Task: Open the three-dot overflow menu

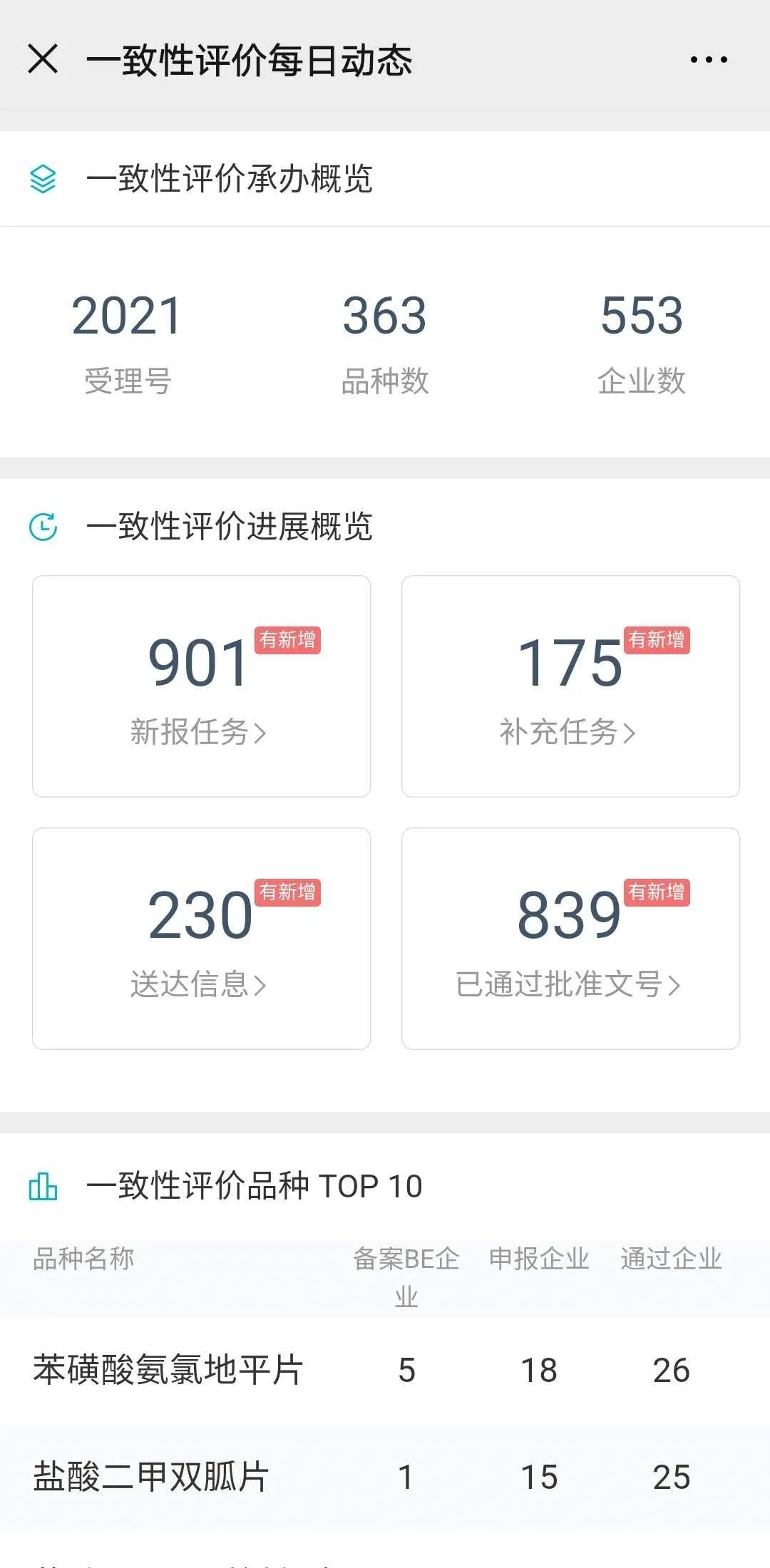Action: point(709,59)
